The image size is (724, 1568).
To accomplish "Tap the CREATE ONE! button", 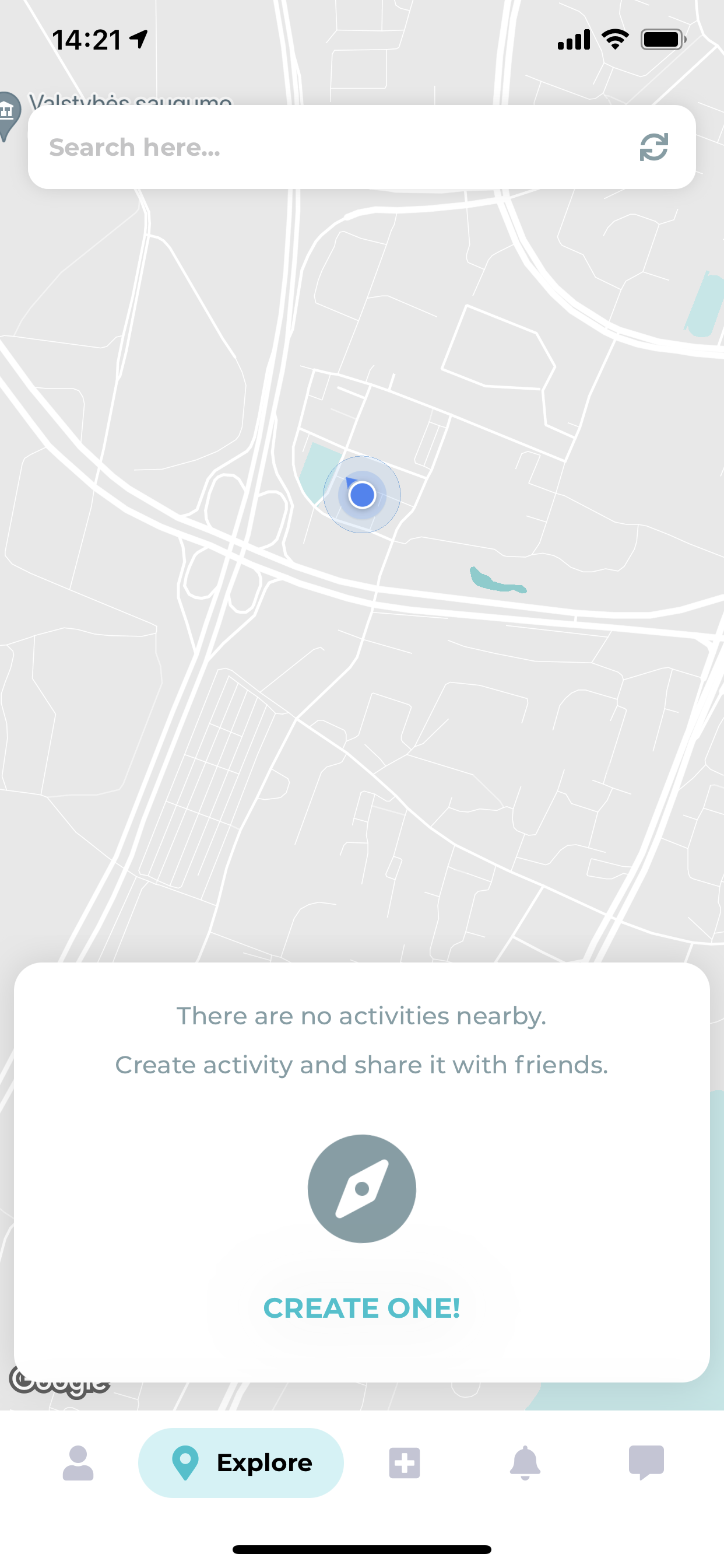I will click(x=361, y=1308).
